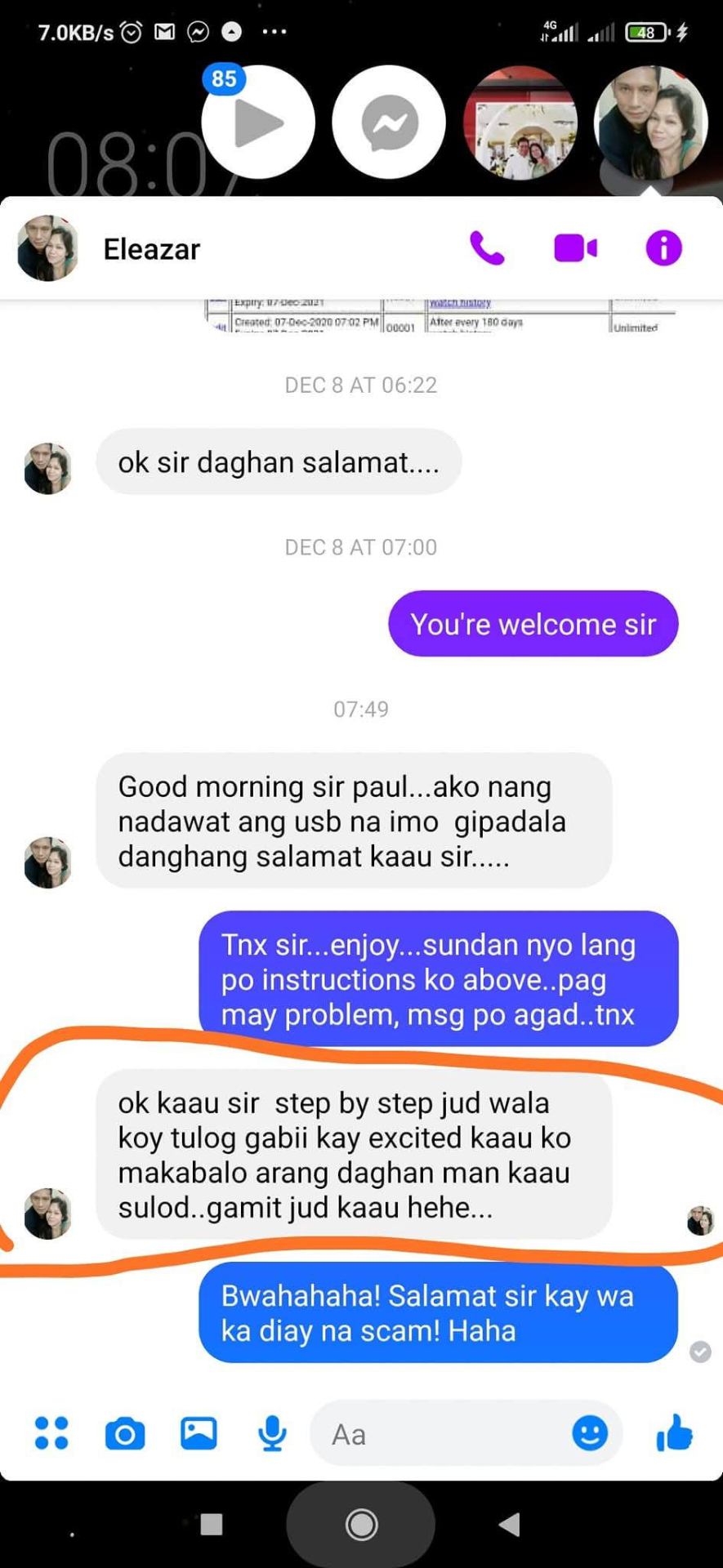Open recent apps with the square button
Image resolution: width=723 pixels, height=1568 pixels.
[x=212, y=1524]
